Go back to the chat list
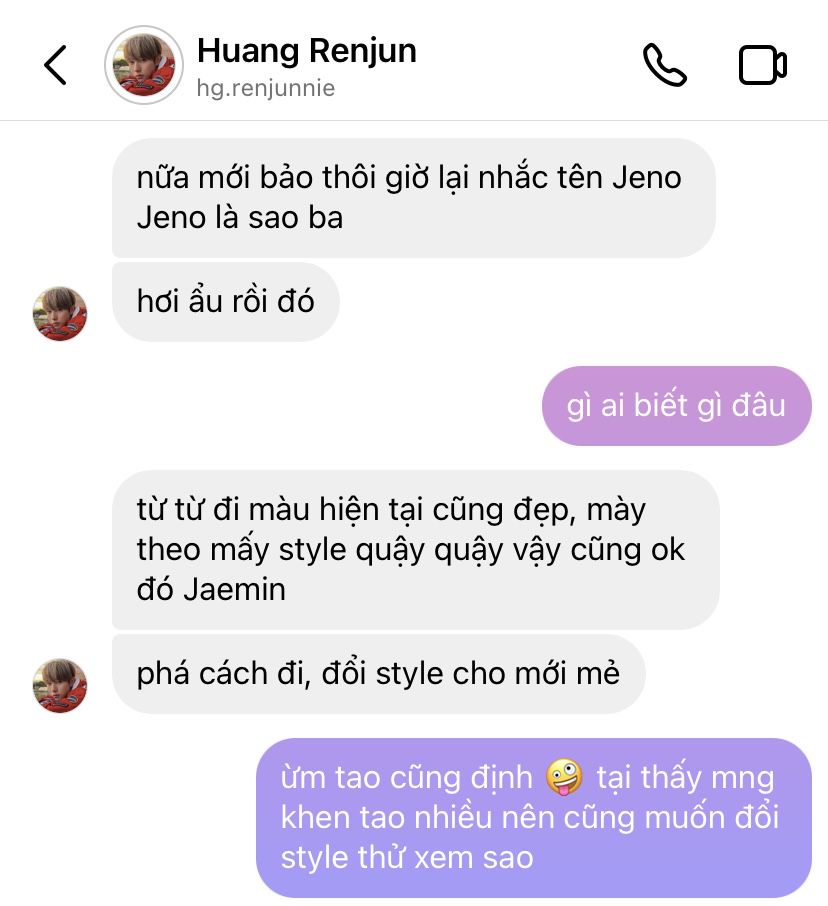Screen dimensions: 828x906 (x=56, y=65)
